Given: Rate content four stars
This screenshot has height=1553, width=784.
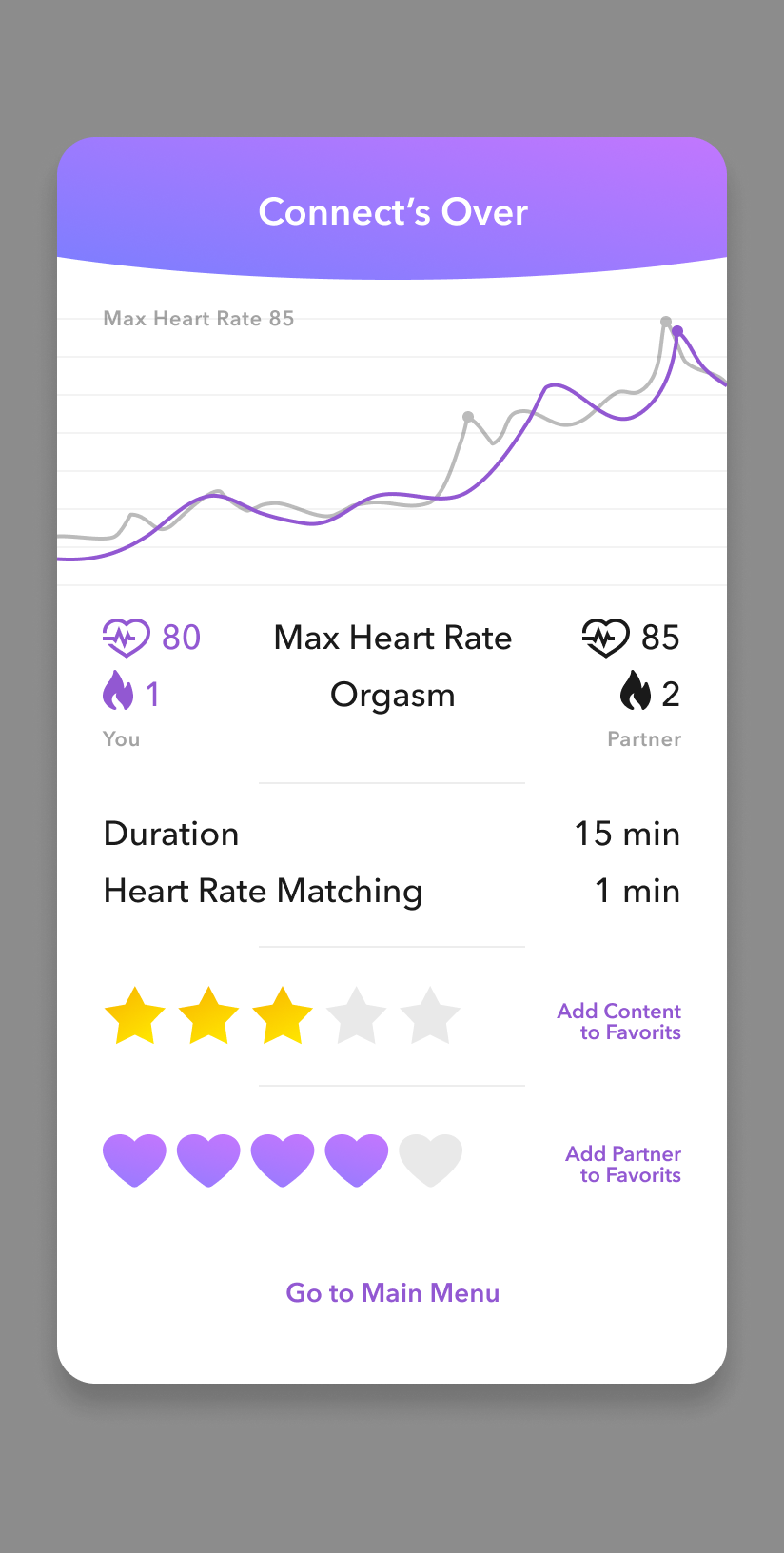Looking at the screenshot, I should click(357, 1016).
